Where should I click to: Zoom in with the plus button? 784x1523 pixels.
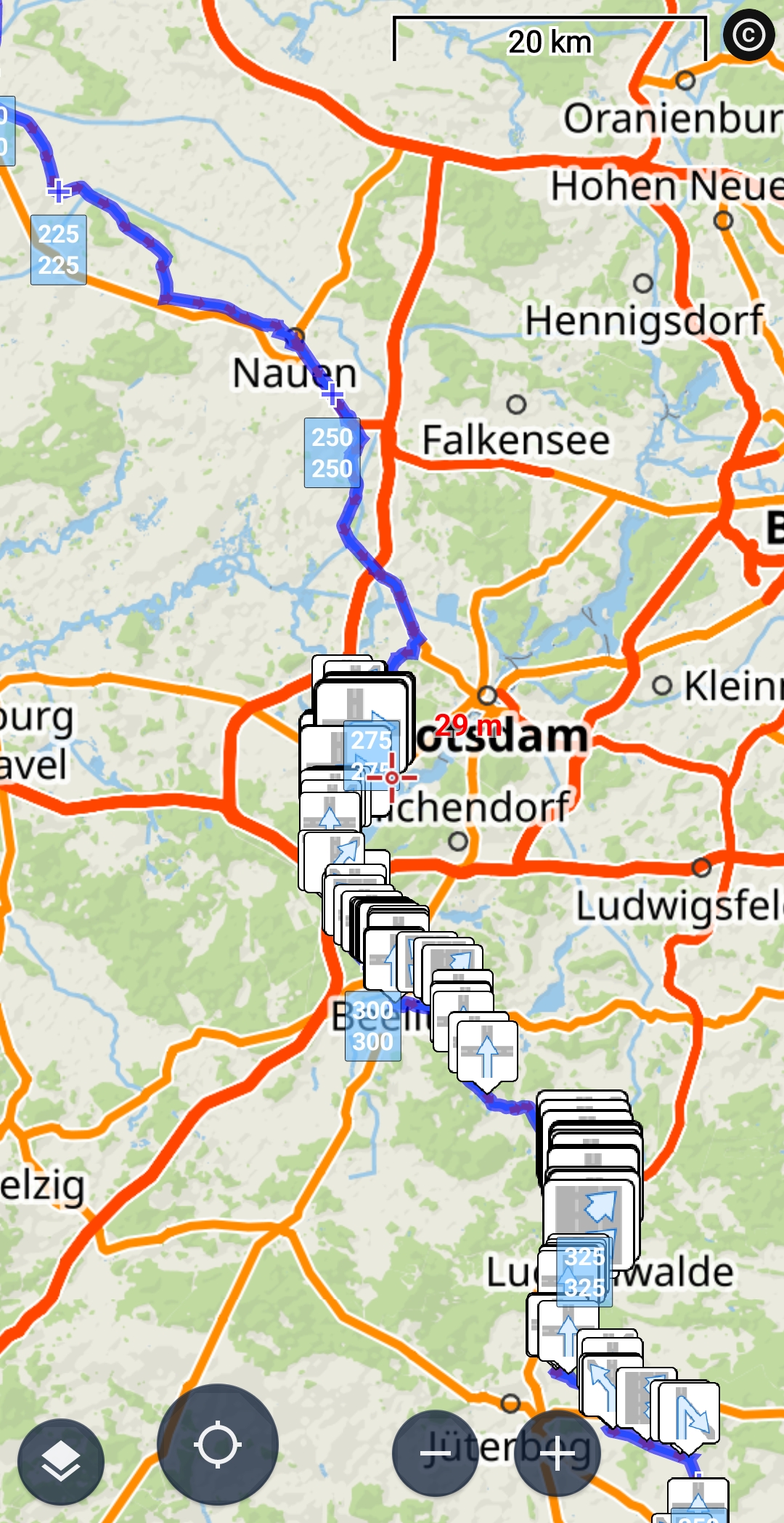click(x=558, y=1453)
